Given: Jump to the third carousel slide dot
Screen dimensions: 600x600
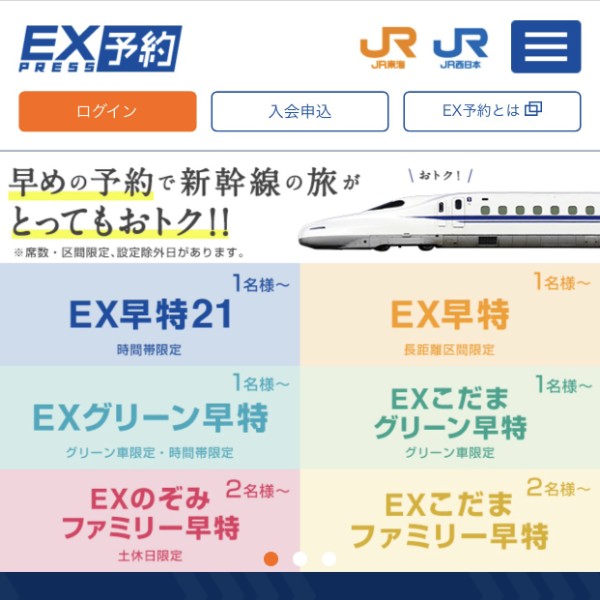Looking at the screenshot, I should pos(329,559).
